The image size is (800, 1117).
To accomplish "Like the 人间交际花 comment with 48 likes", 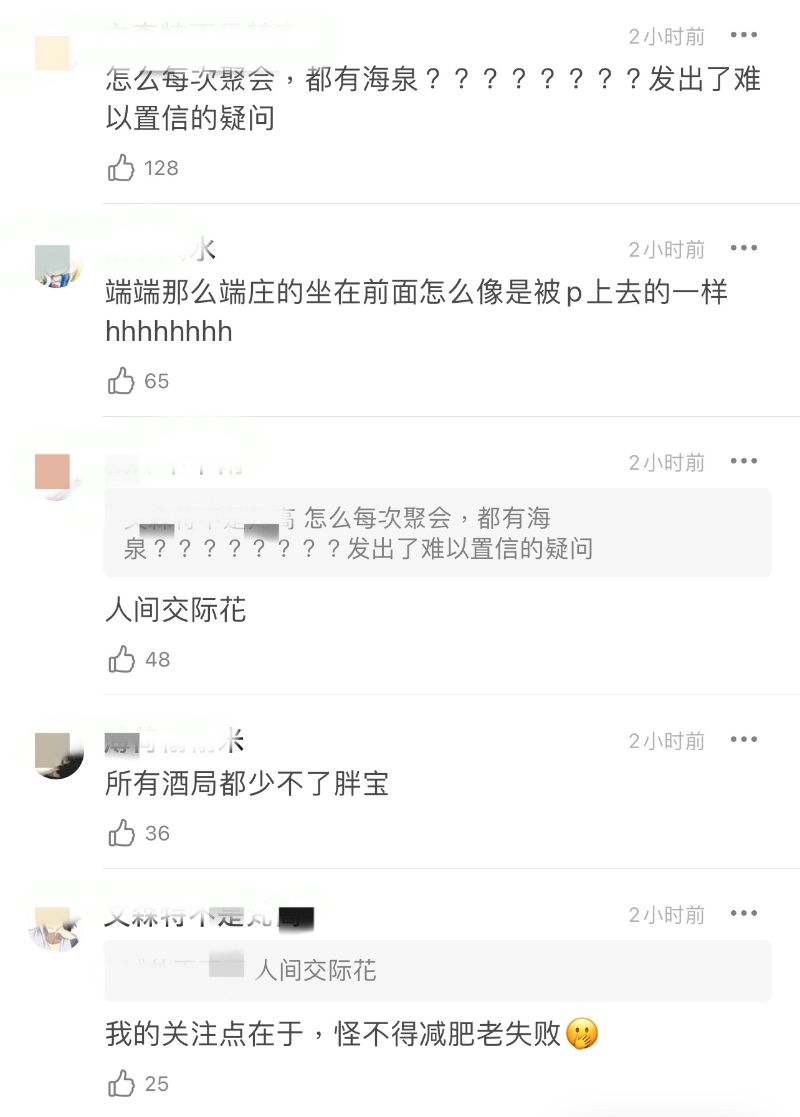I will coord(121,660).
